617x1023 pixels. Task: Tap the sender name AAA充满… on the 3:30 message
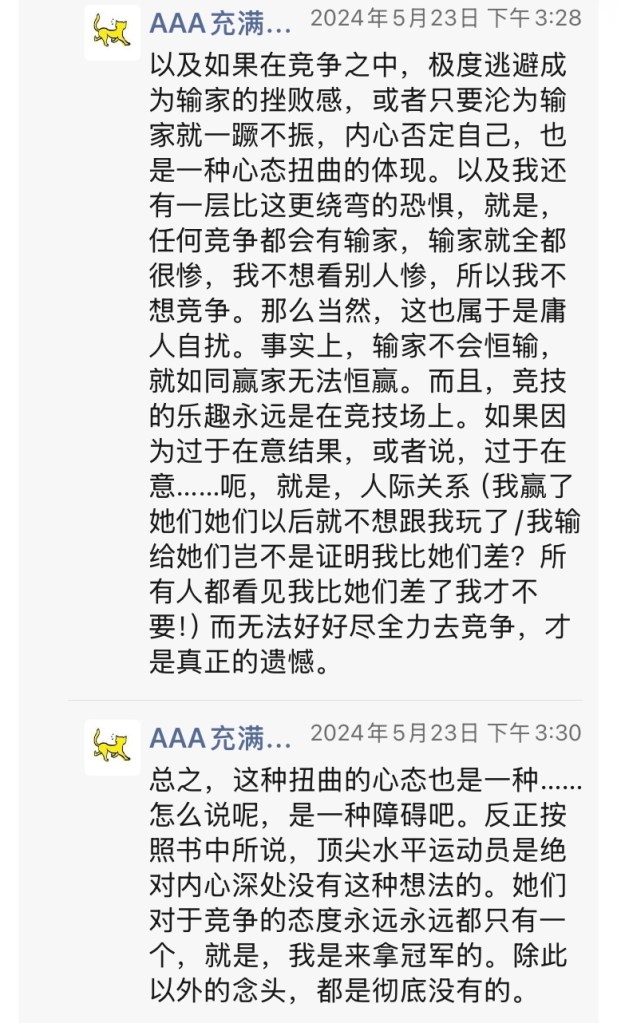pos(220,735)
